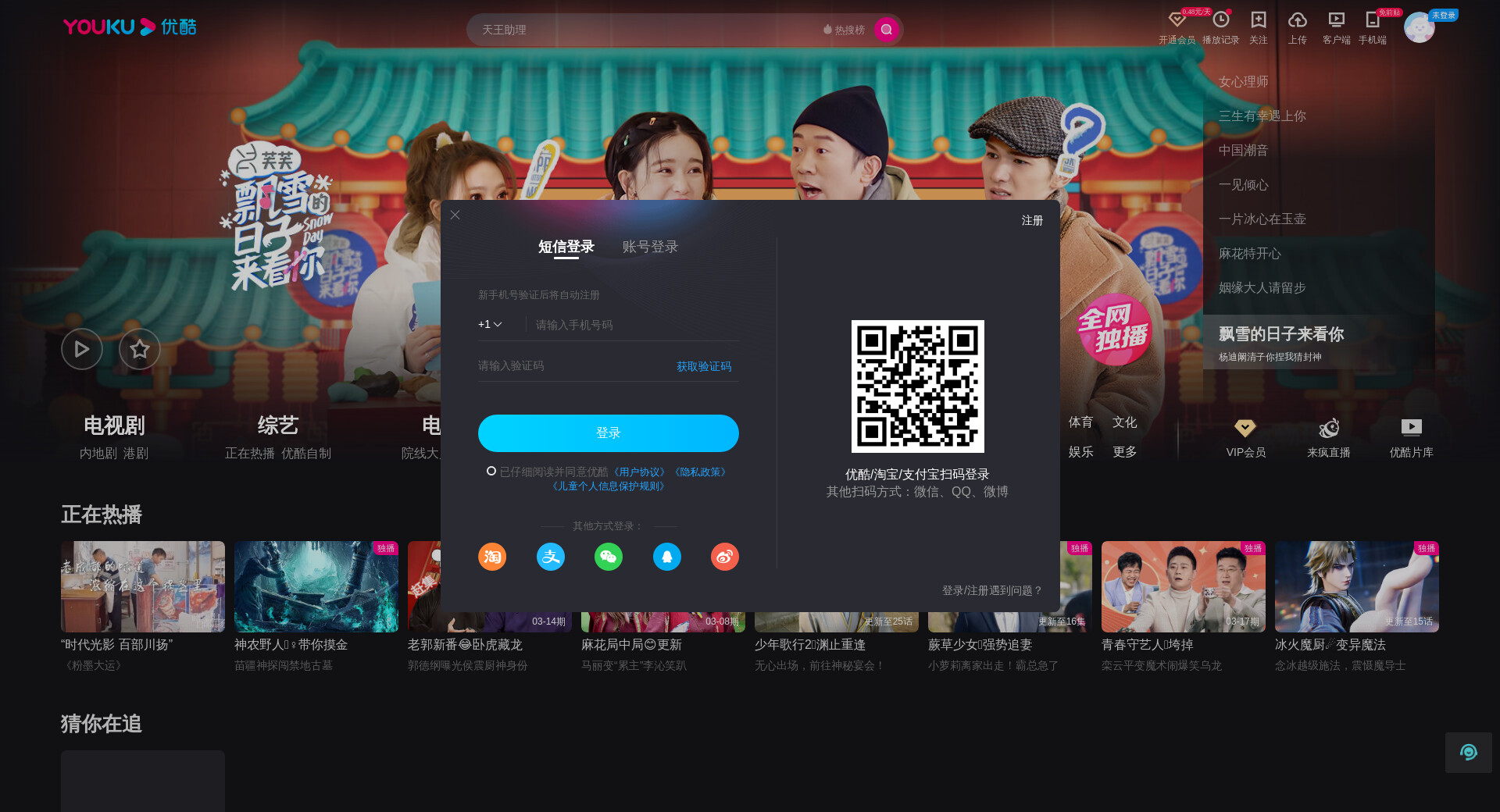Tap the blue 登录 button
The height and width of the screenshot is (812, 1500).
pyautogui.click(x=608, y=433)
